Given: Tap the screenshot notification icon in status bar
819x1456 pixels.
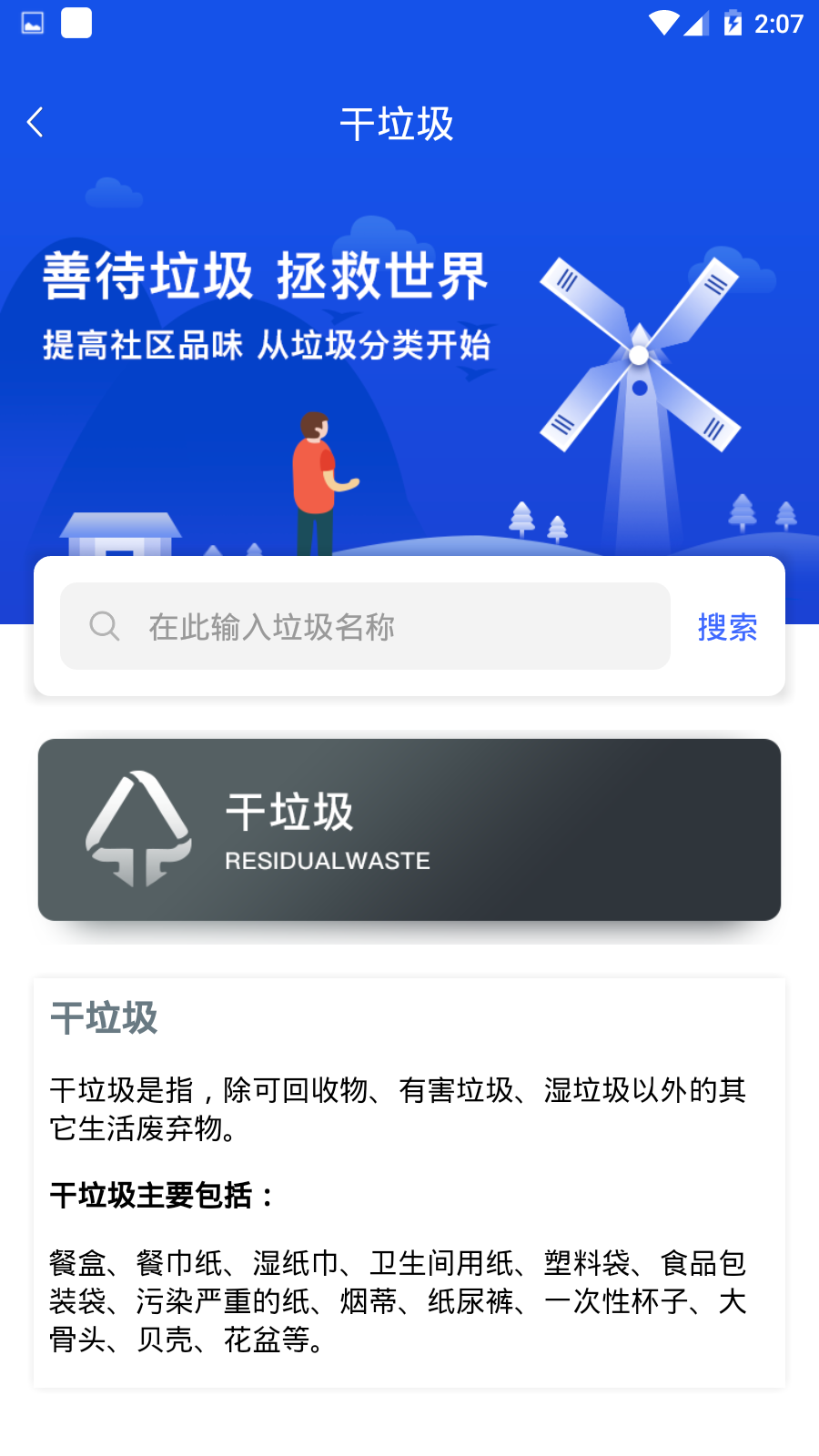Looking at the screenshot, I should click(30, 23).
